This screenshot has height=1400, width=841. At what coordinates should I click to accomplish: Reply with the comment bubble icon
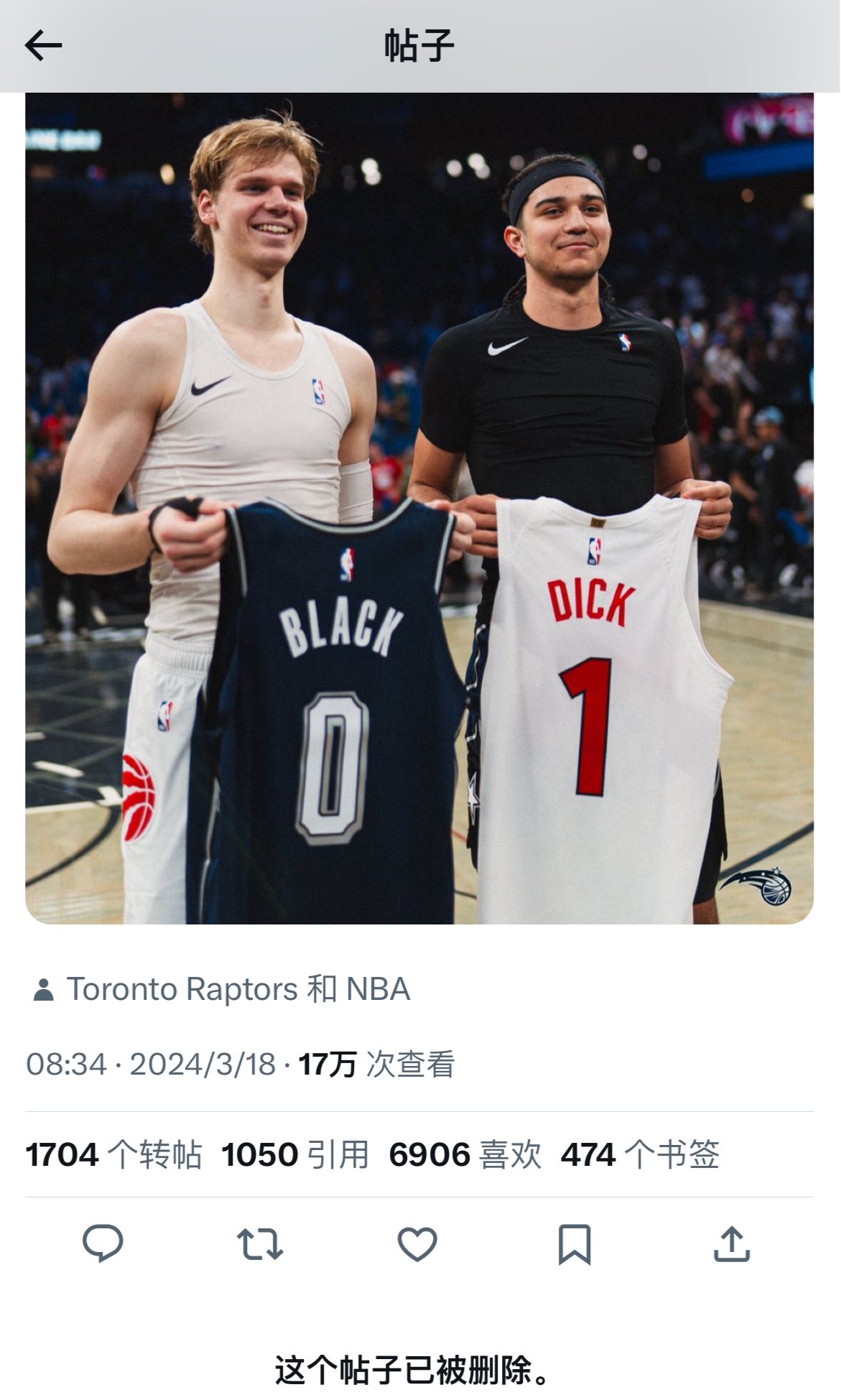point(103,1244)
